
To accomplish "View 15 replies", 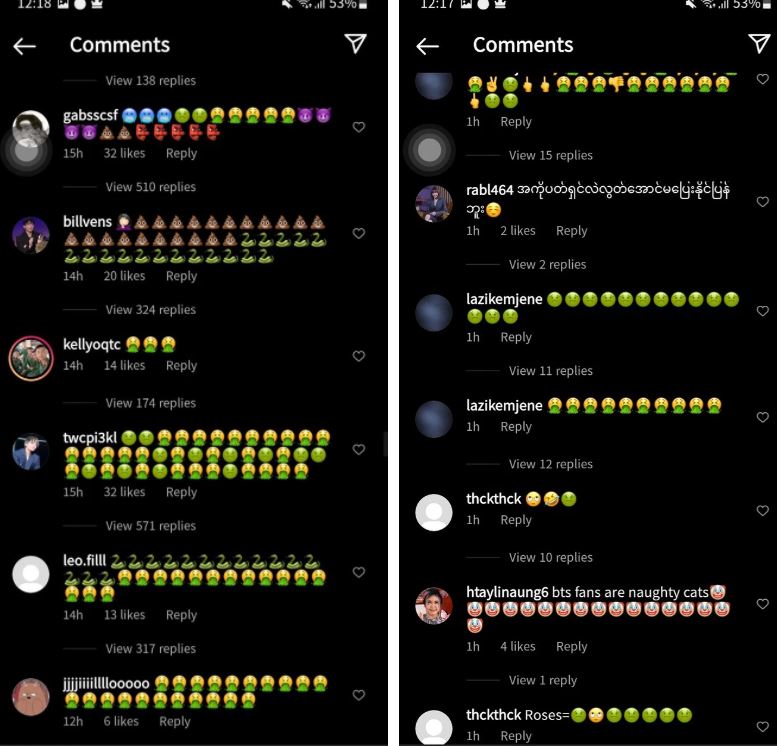I will click(550, 155).
